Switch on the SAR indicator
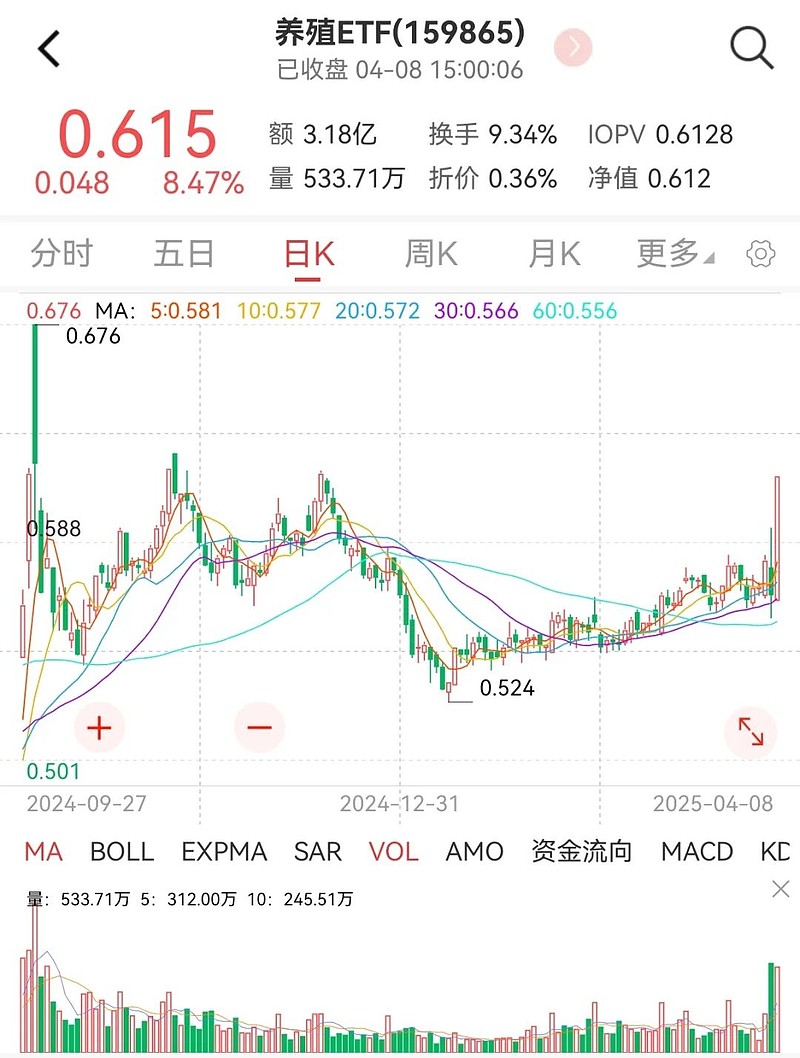Image resolution: width=800 pixels, height=1058 pixels. (x=317, y=852)
